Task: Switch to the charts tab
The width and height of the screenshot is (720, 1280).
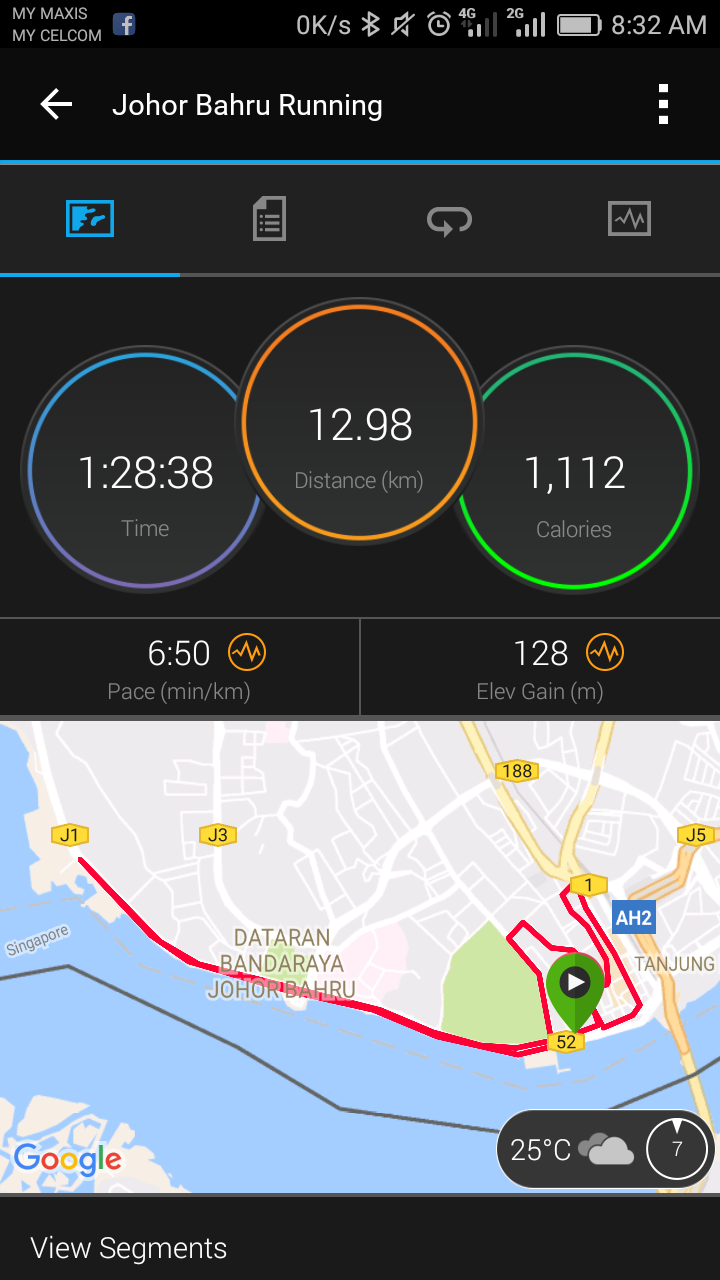Action: 629,219
